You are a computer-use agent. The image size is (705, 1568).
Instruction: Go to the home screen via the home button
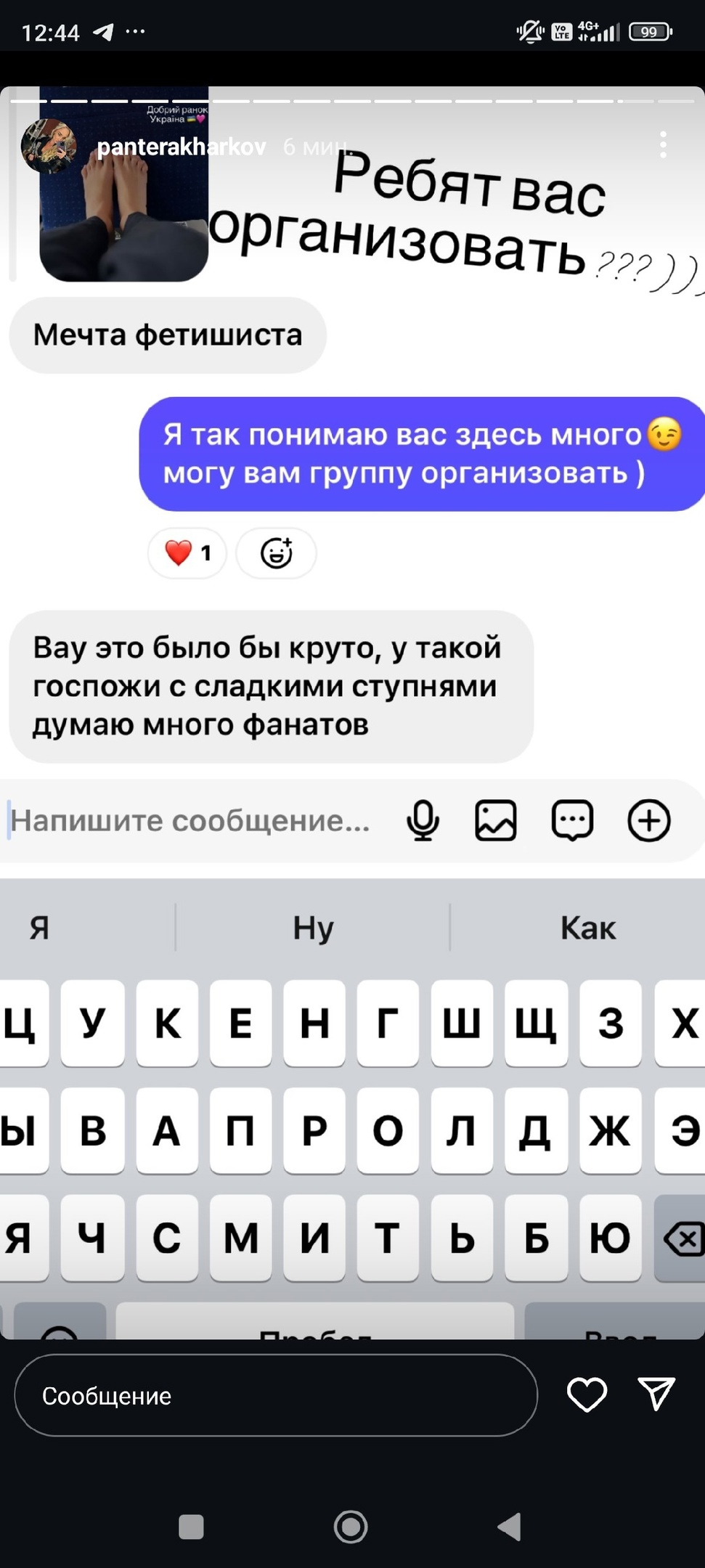coord(351,1527)
